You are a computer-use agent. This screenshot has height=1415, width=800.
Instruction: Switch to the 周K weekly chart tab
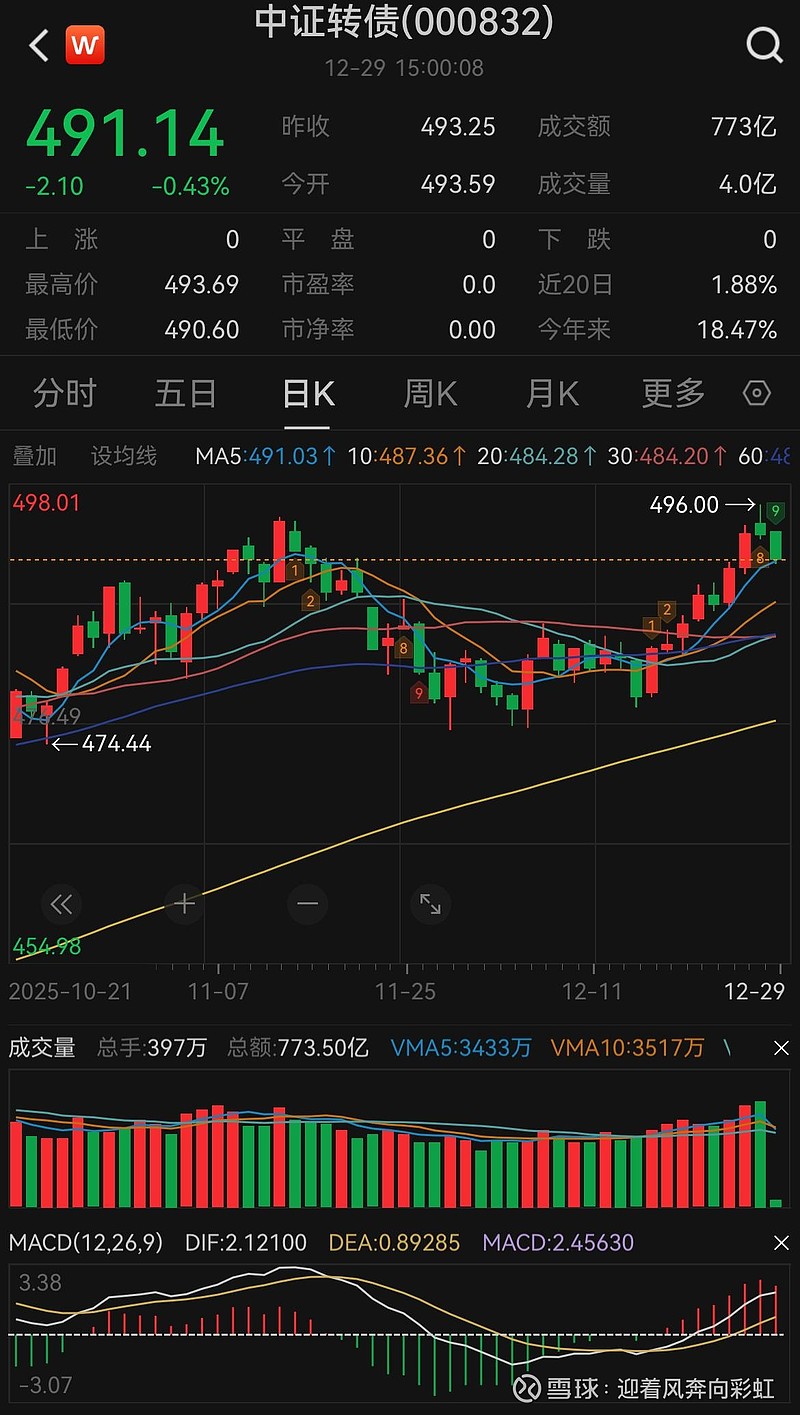point(429,394)
